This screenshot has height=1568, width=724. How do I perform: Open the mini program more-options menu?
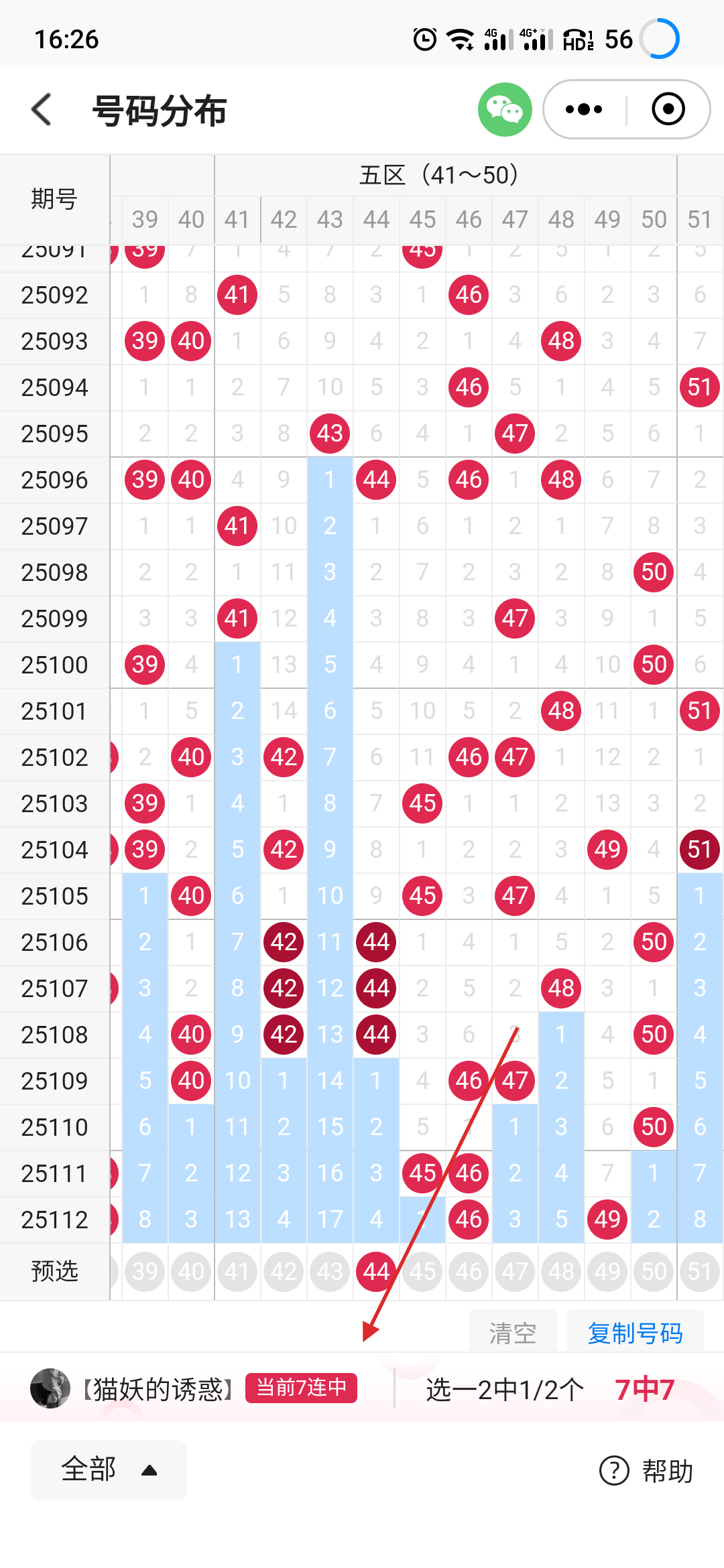[x=584, y=109]
